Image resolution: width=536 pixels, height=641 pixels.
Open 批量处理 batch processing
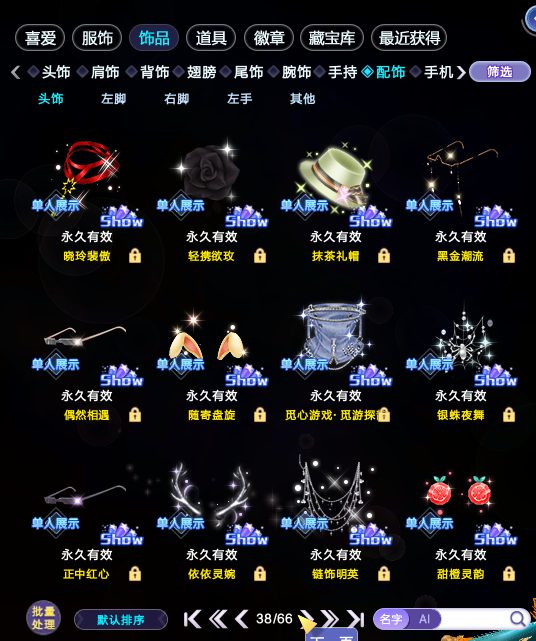tap(43, 617)
